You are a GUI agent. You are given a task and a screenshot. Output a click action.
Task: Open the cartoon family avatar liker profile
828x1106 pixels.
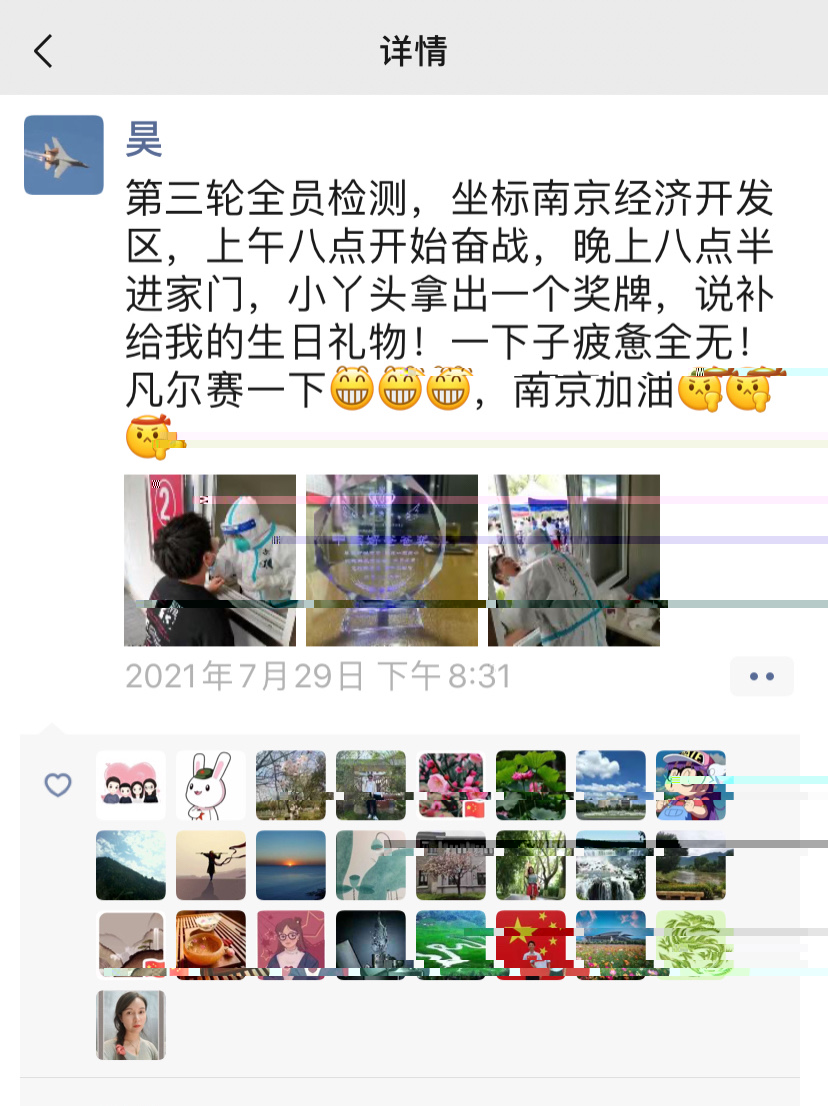(x=131, y=785)
